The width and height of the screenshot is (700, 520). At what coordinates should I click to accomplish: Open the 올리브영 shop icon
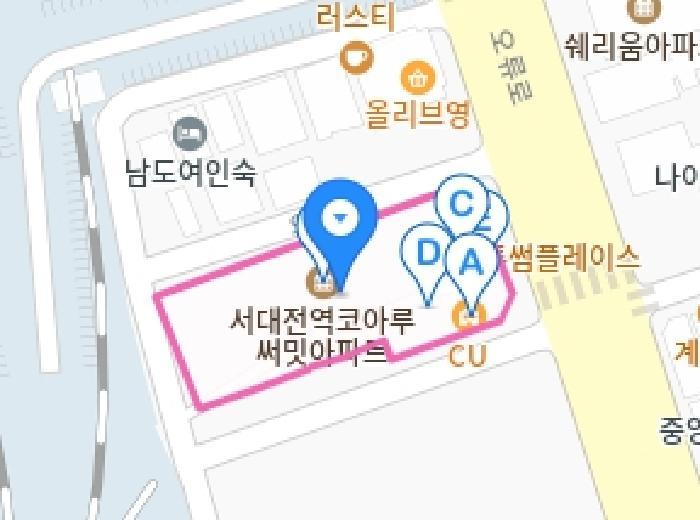418,78
